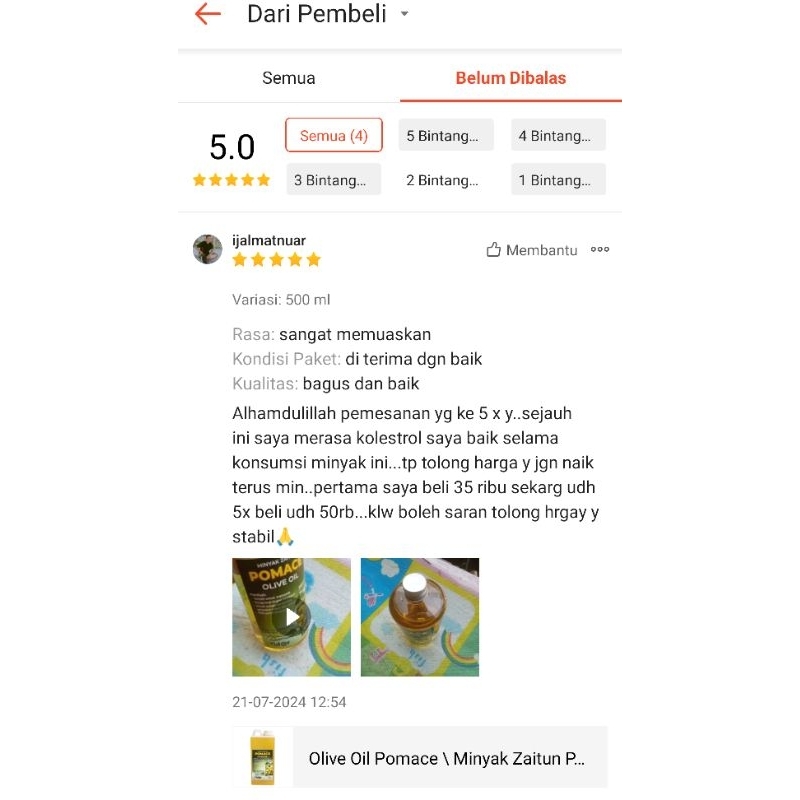800x800 pixels.
Task: Filter reviews by 5 Bintang
Action: point(446,136)
